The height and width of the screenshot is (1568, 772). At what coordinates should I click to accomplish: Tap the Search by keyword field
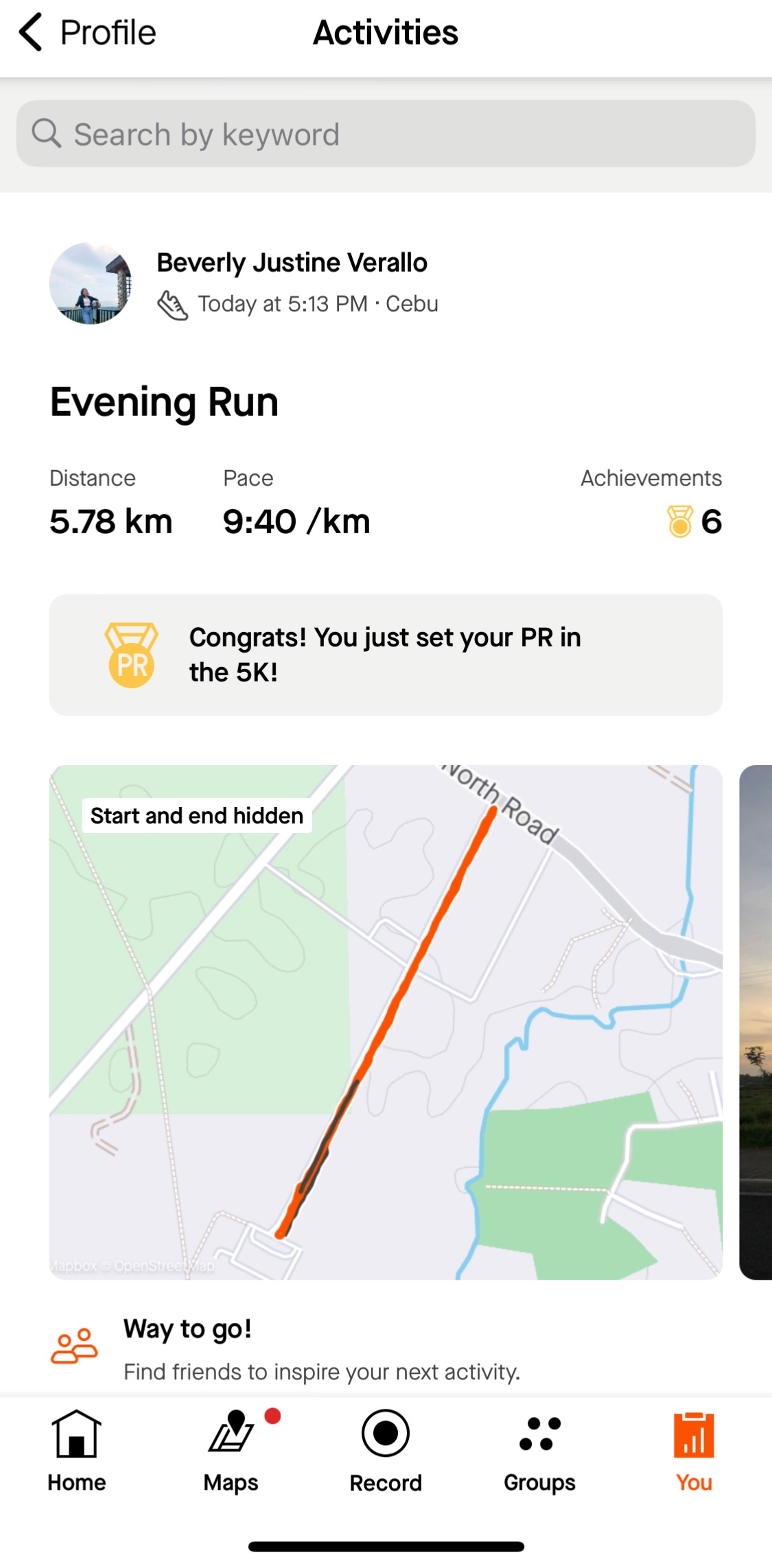[x=386, y=134]
